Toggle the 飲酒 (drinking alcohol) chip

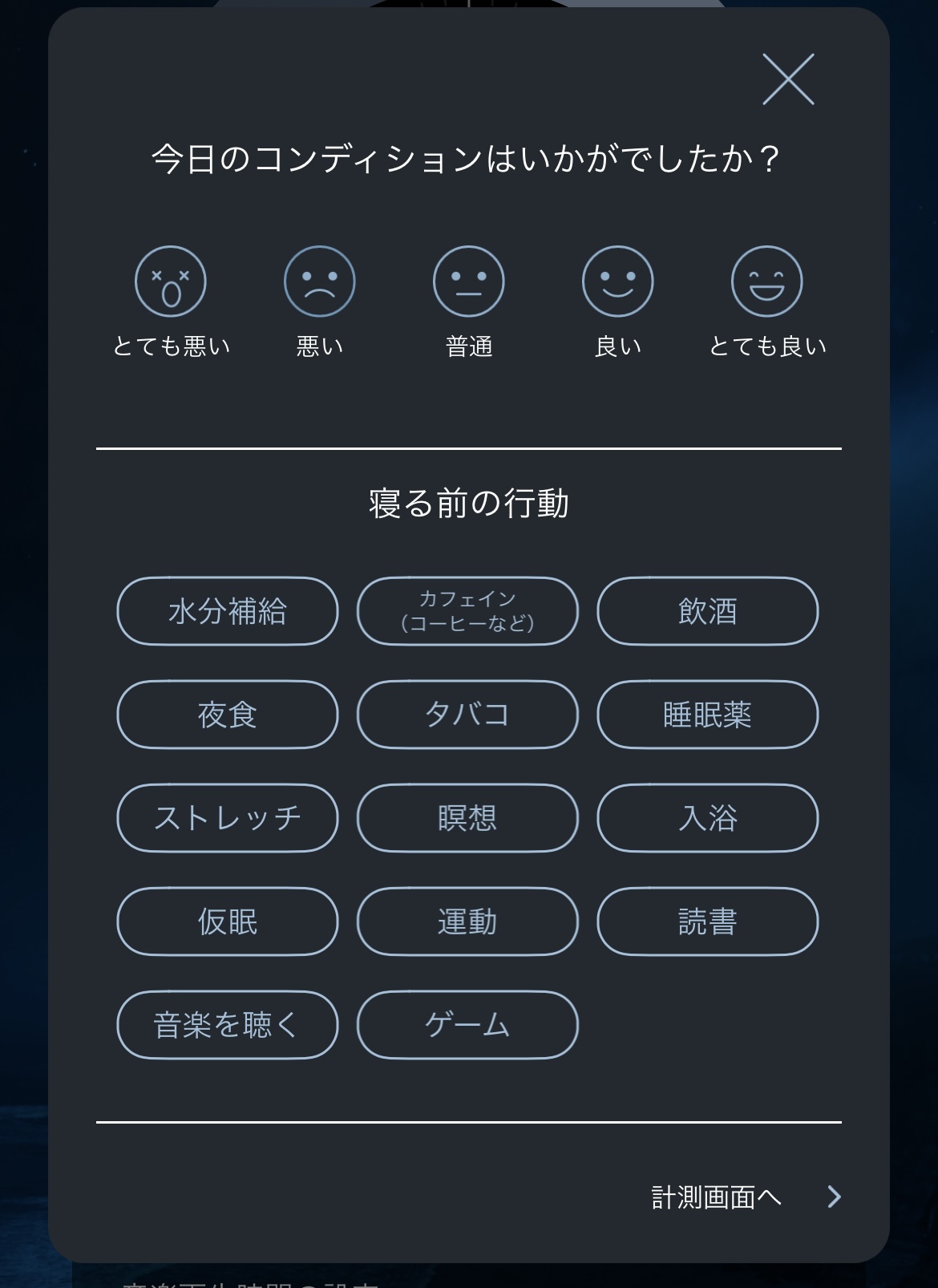pyautogui.click(x=707, y=611)
